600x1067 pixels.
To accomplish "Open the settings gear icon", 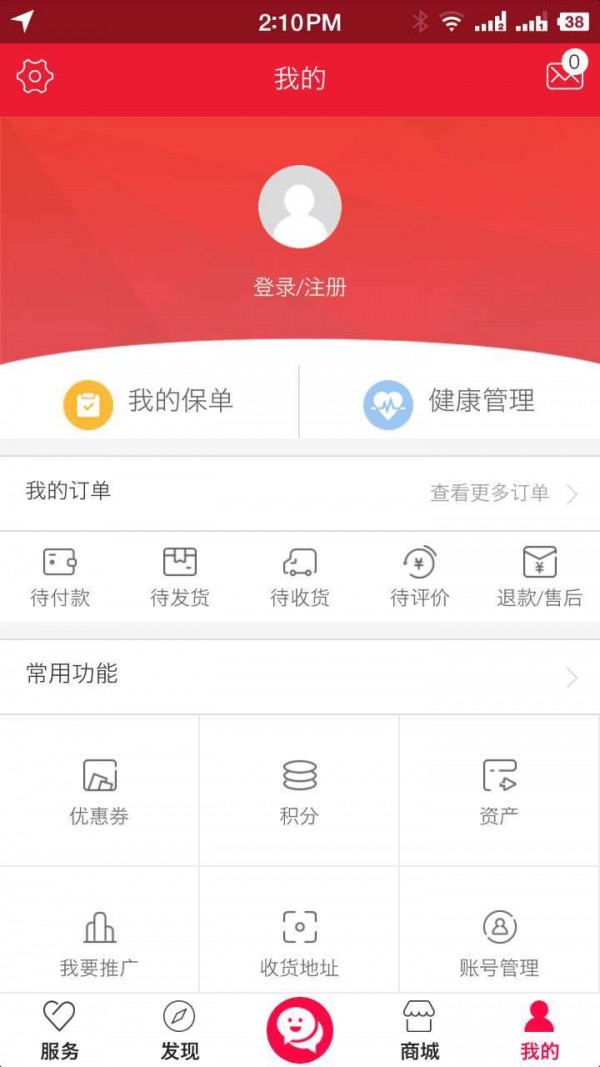I will 35,77.
